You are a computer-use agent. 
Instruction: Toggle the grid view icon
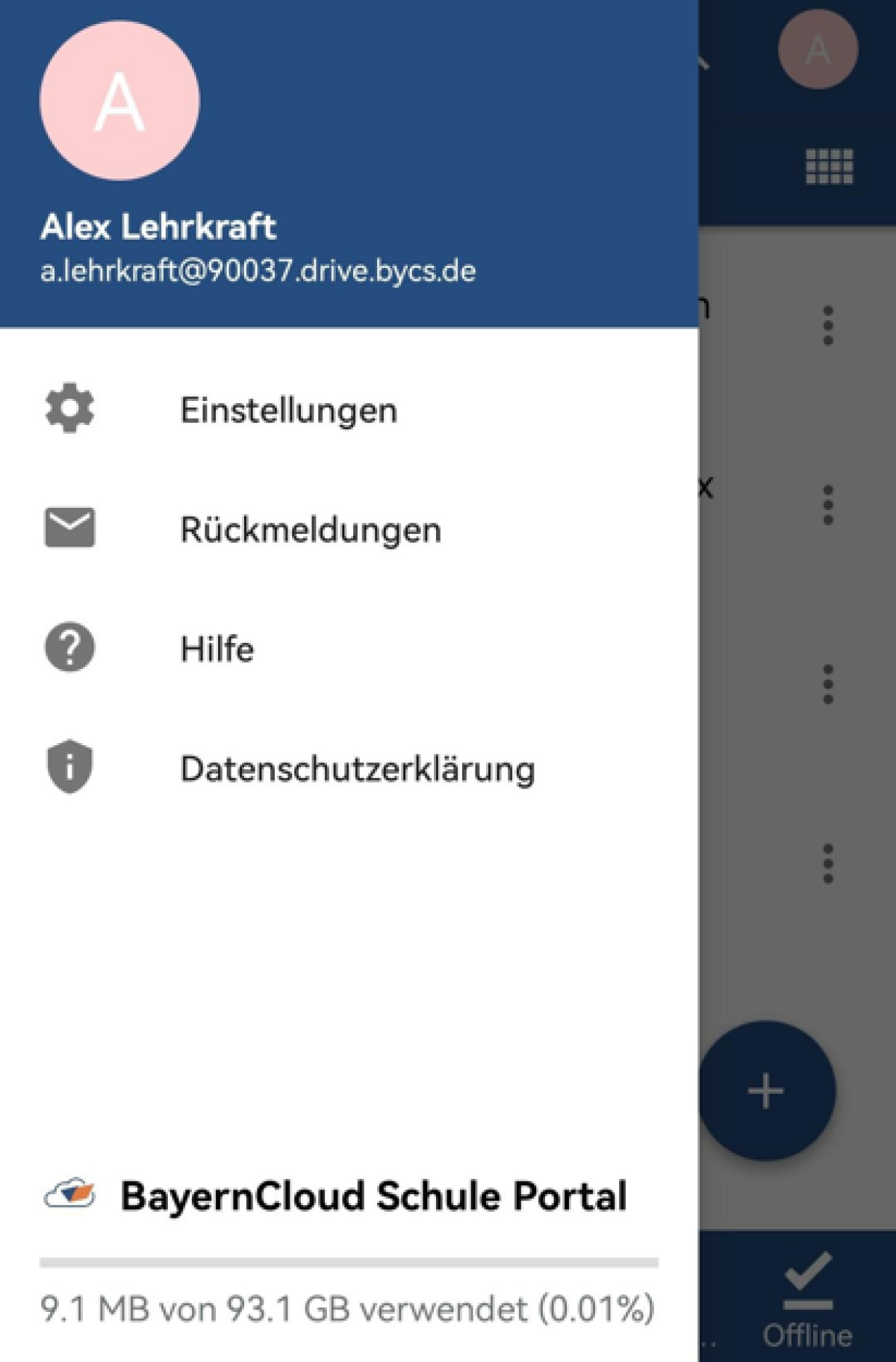tap(829, 166)
